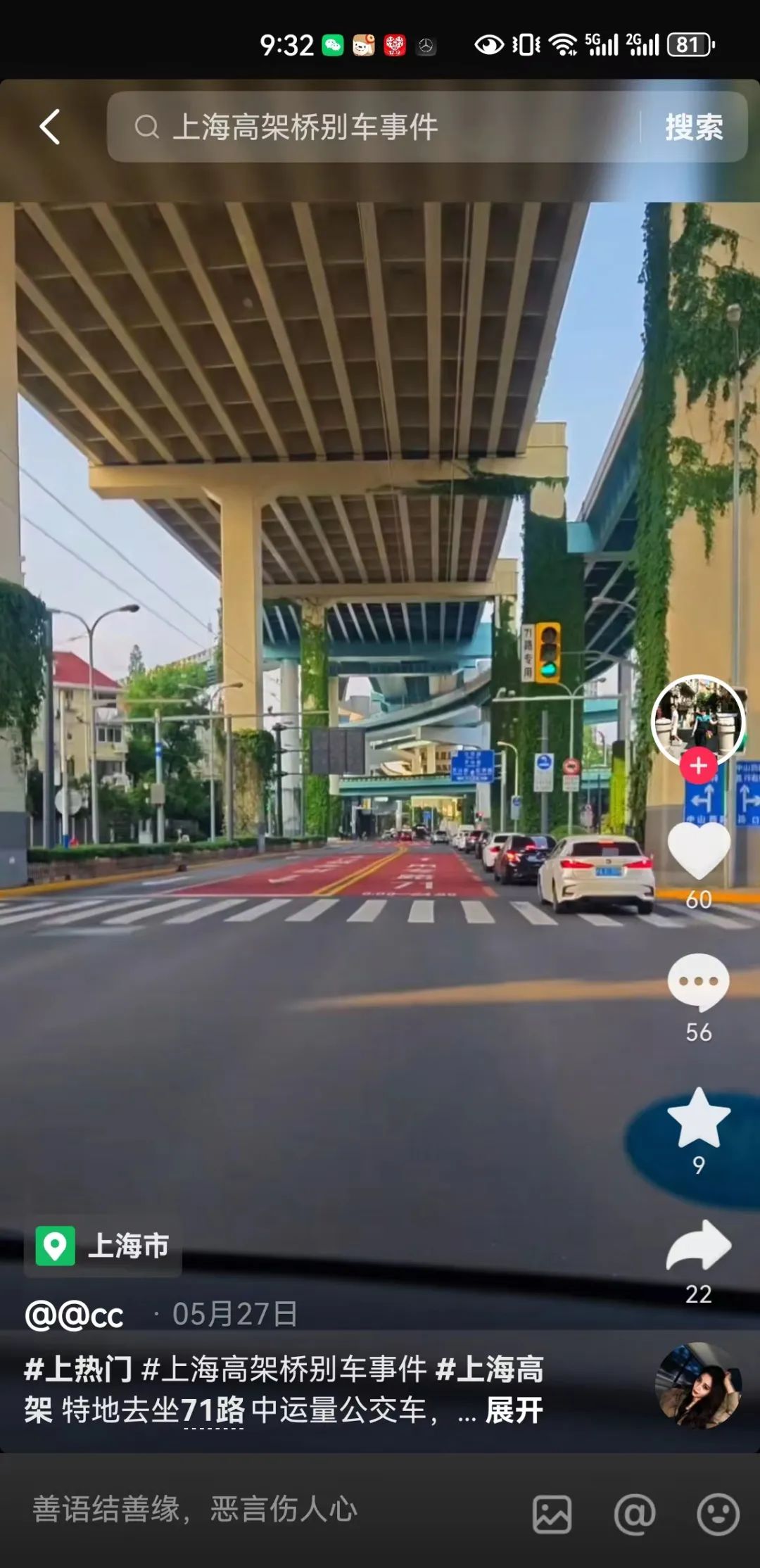Add this video to favorites

click(x=698, y=1118)
